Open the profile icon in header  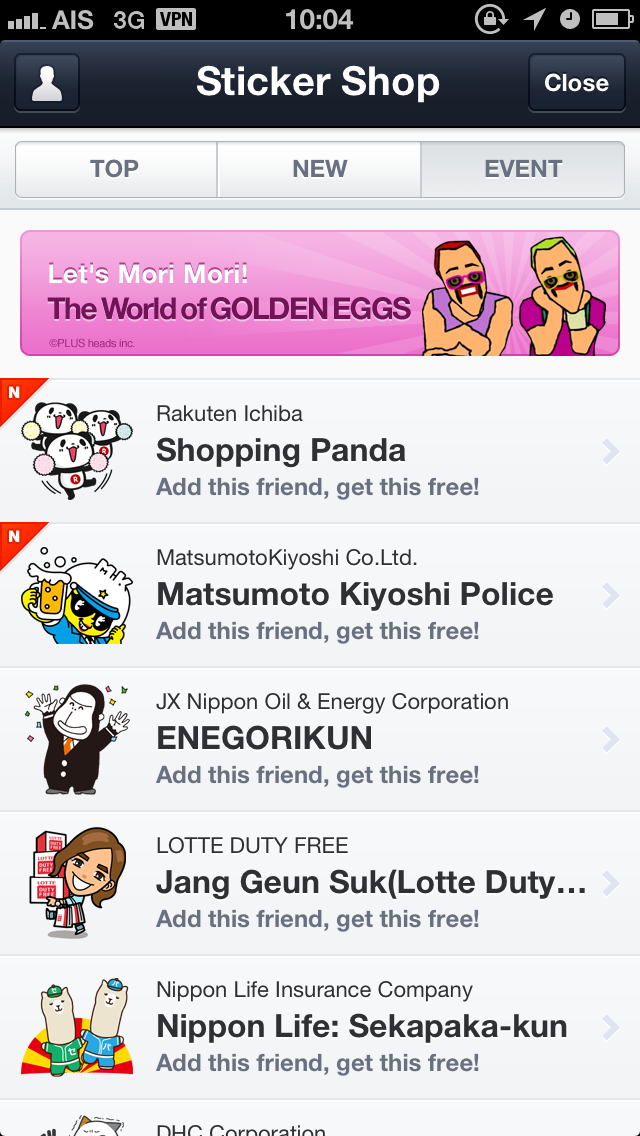(47, 83)
